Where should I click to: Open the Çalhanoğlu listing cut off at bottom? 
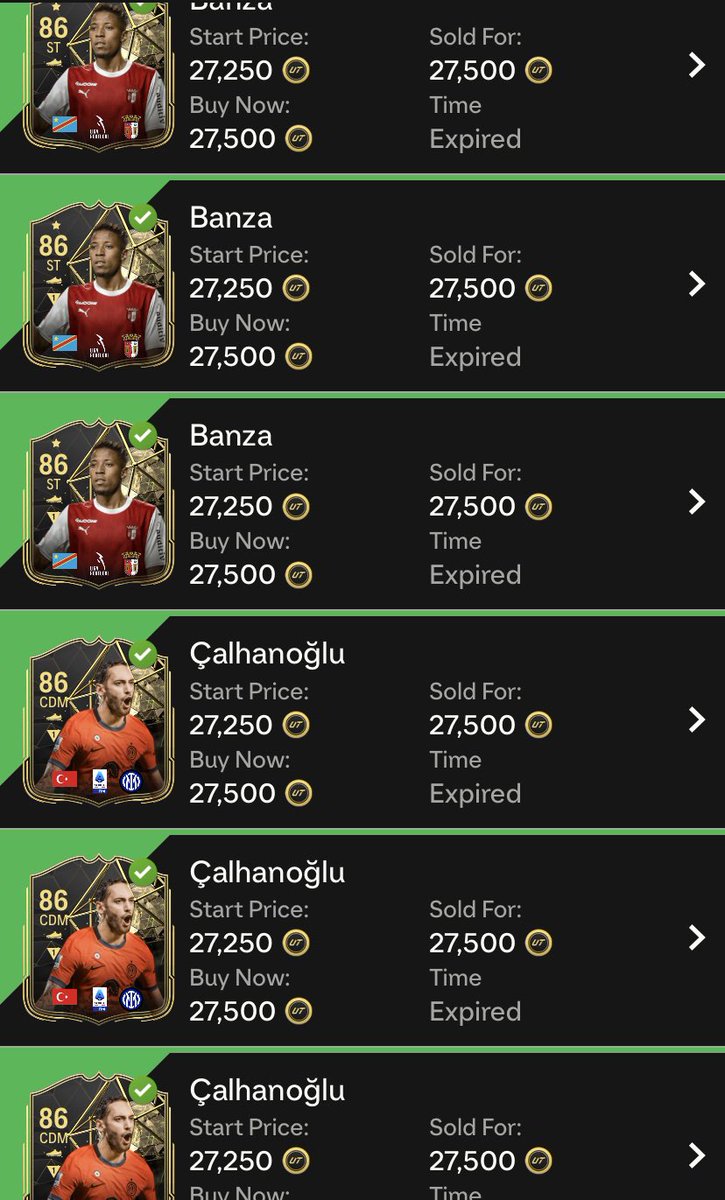tap(362, 1126)
